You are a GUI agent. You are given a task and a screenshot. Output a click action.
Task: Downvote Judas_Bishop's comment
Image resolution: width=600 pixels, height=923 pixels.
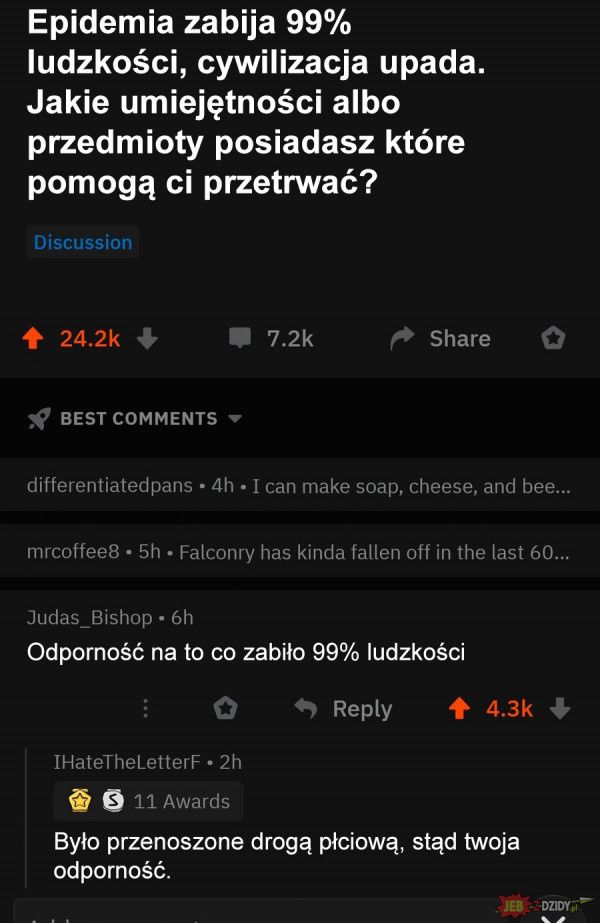tap(560, 709)
